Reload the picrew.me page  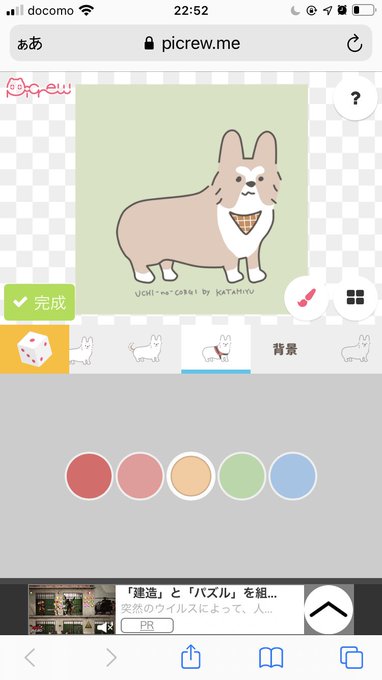click(354, 43)
